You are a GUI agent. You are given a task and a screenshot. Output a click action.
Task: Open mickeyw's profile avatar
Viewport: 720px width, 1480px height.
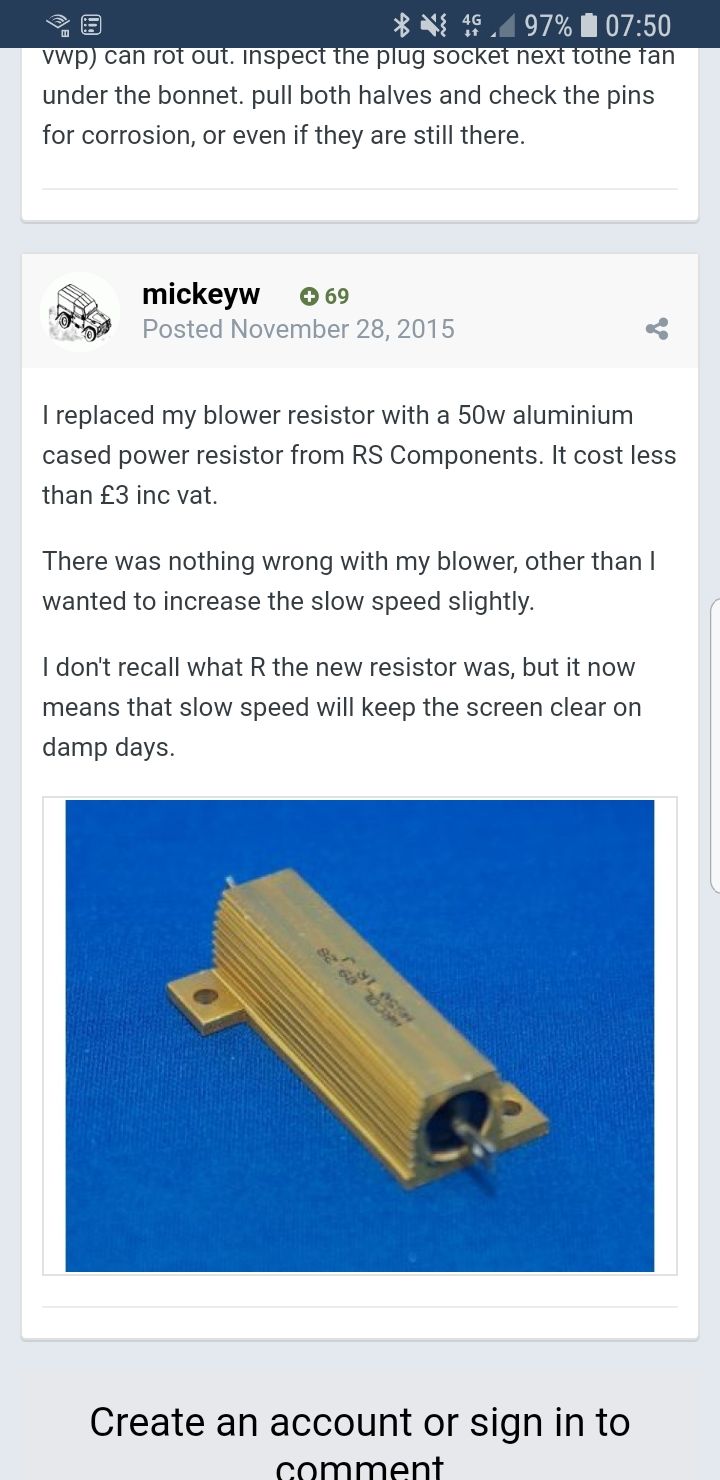80,312
